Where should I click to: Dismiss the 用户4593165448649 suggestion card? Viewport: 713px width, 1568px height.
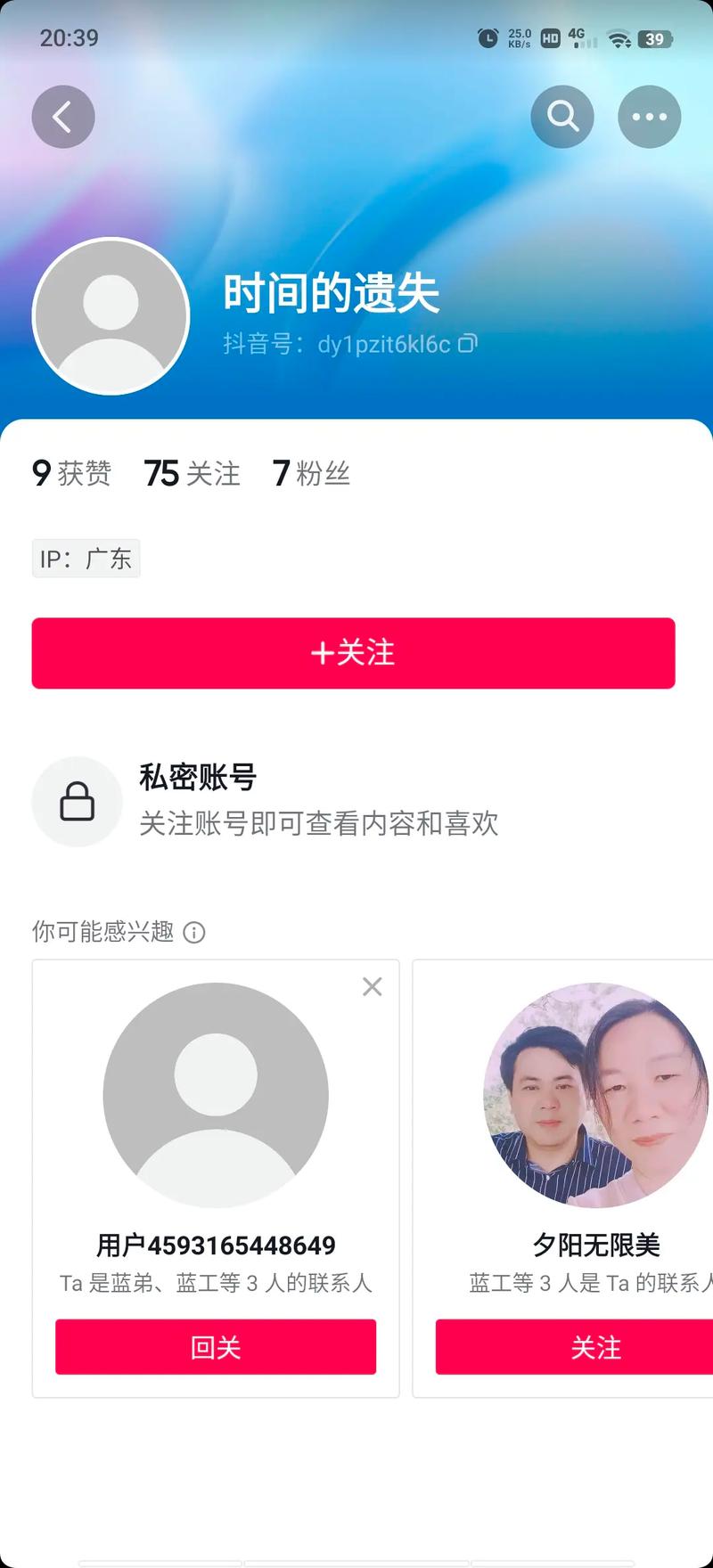[x=372, y=986]
